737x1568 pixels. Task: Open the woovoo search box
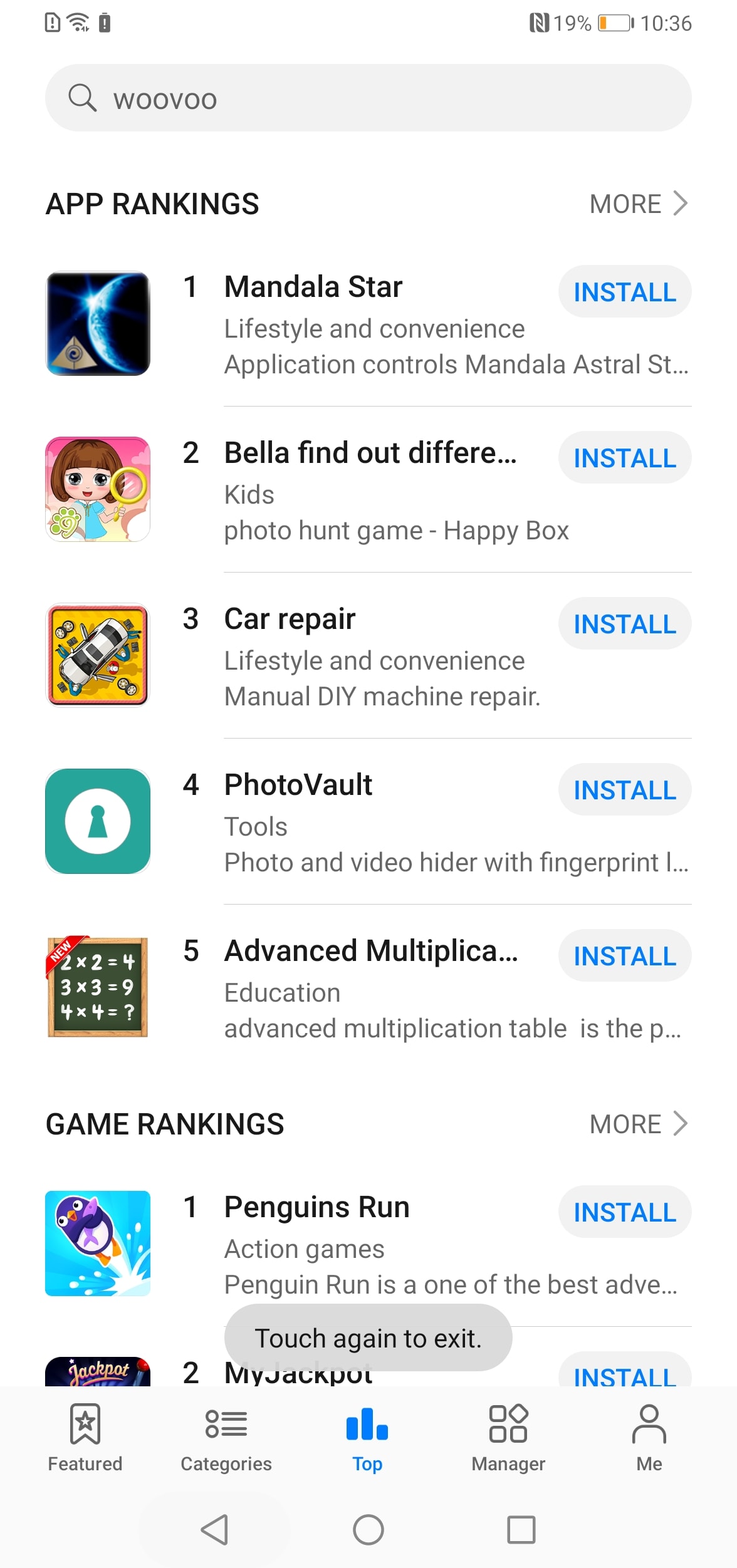tap(368, 98)
